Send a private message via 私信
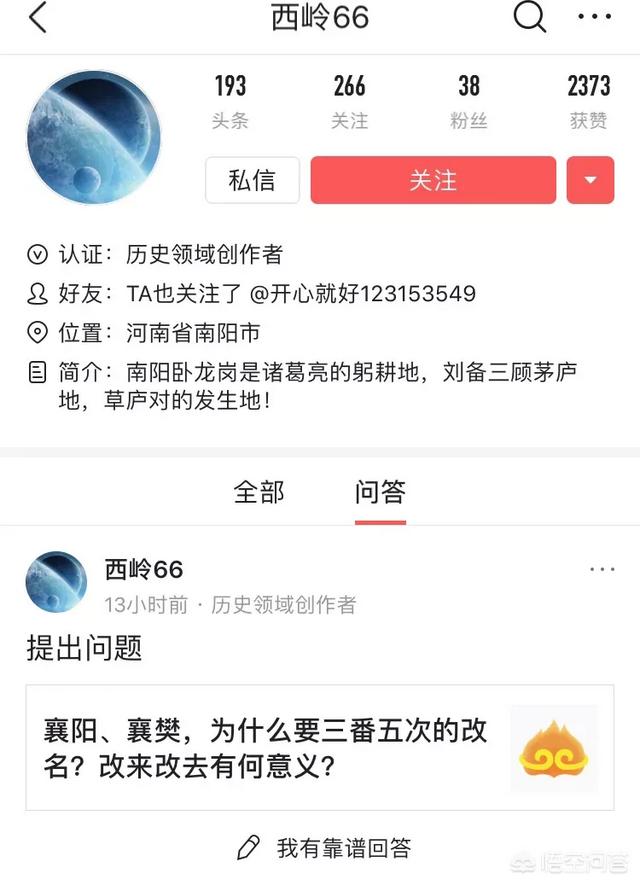 [x=251, y=180]
